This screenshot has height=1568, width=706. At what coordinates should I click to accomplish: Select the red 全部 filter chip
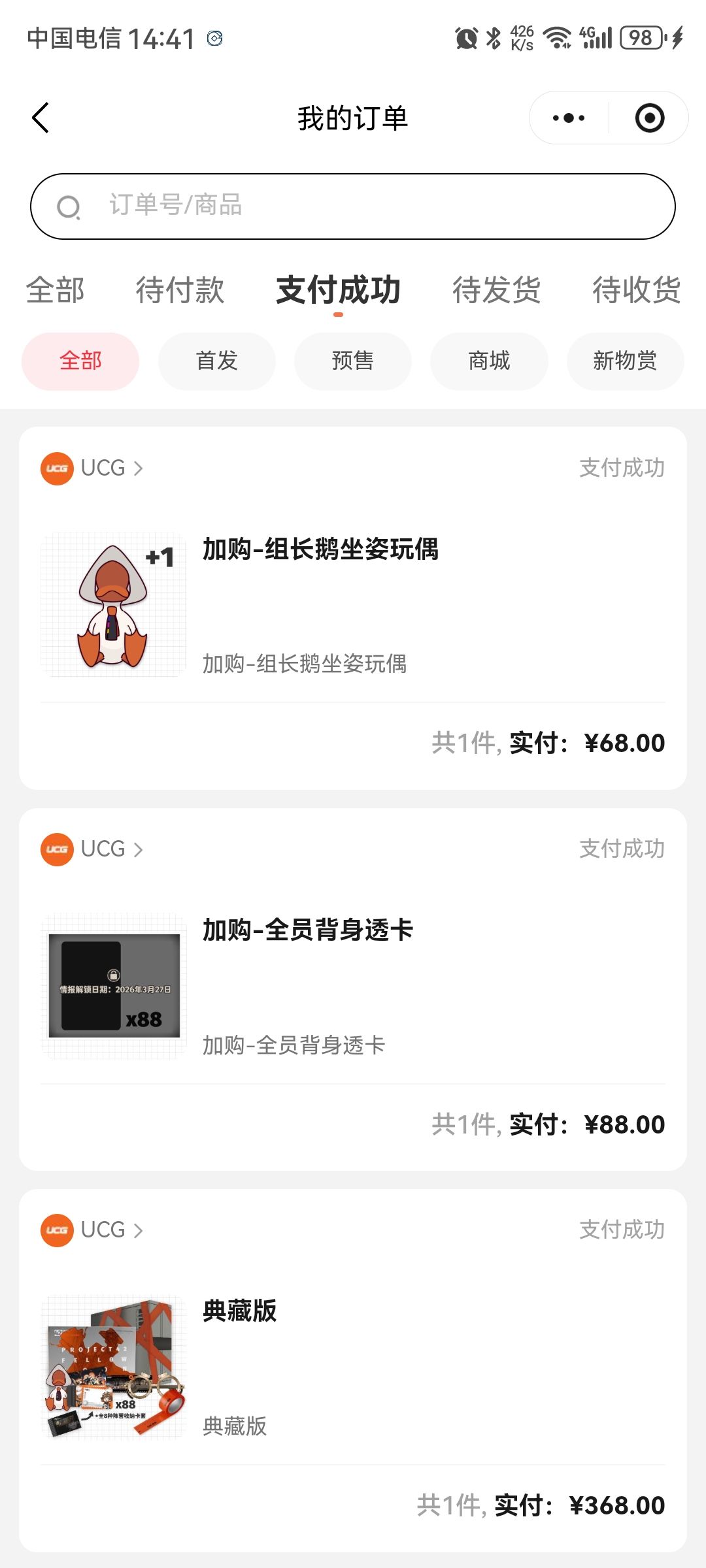pyautogui.click(x=80, y=361)
